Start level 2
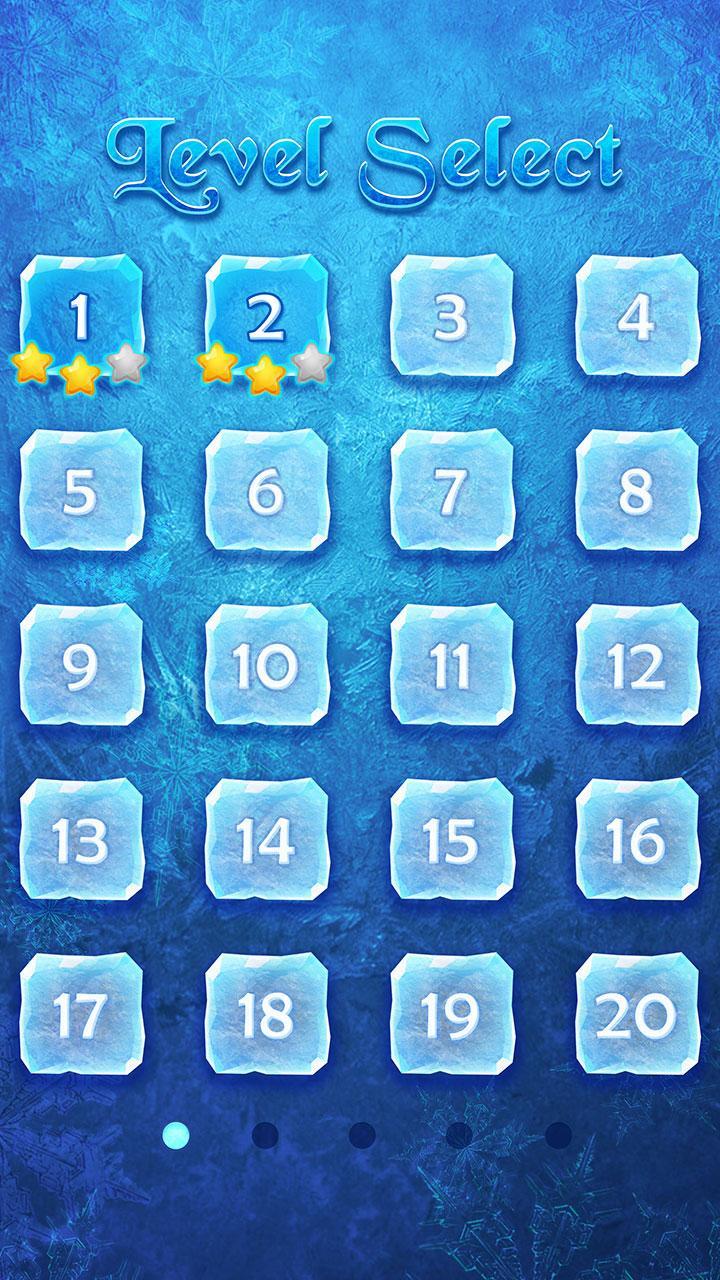 point(266,318)
